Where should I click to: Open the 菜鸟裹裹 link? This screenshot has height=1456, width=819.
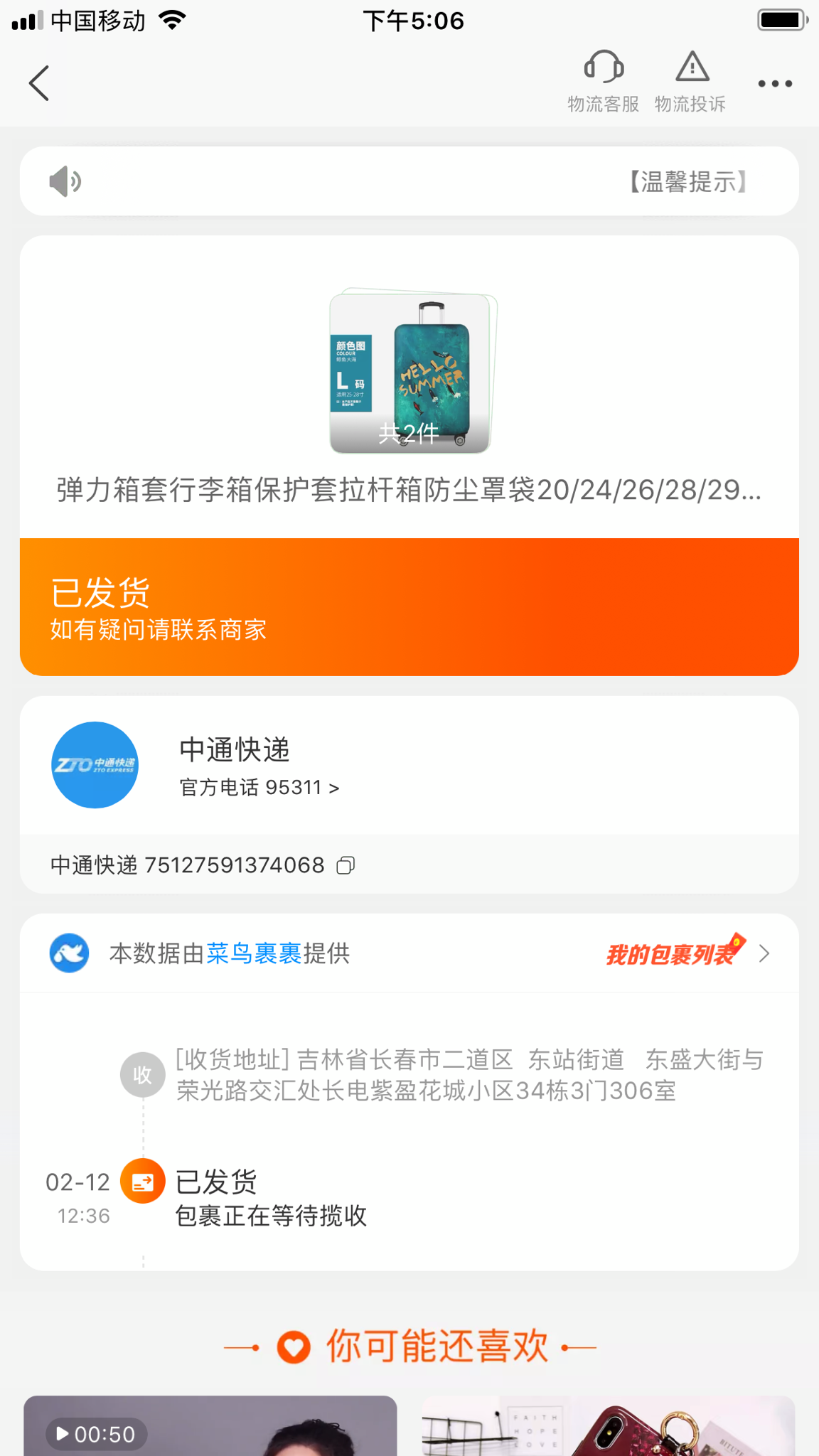pyautogui.click(x=254, y=953)
